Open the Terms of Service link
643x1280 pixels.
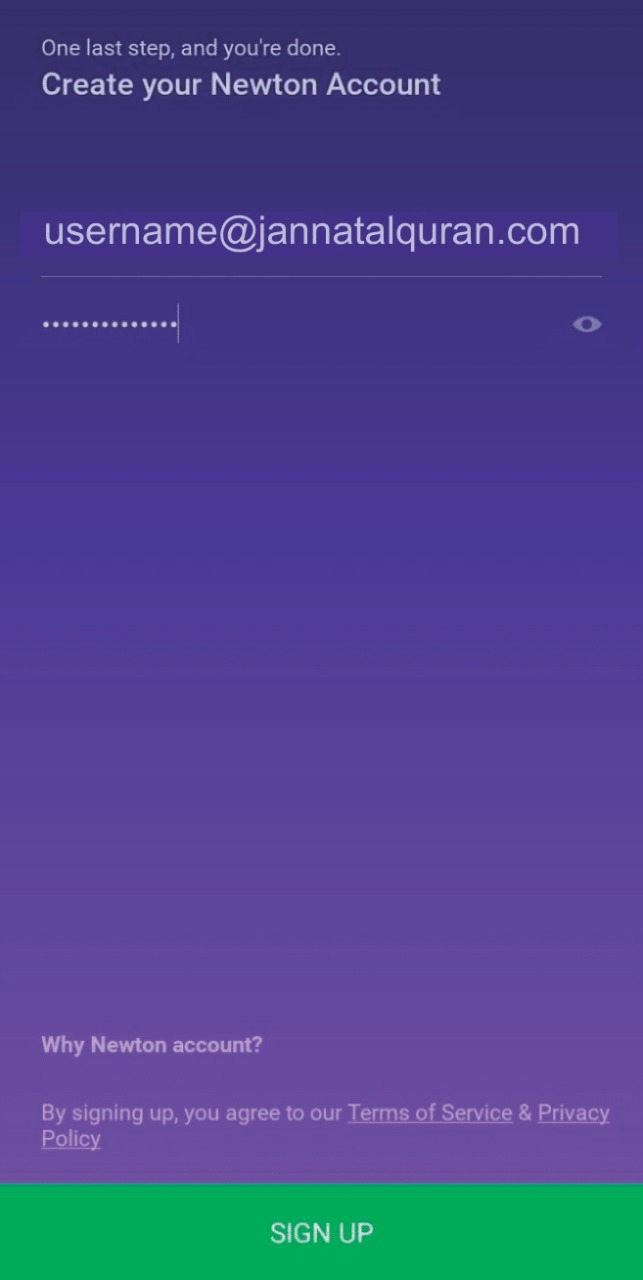tap(430, 1113)
